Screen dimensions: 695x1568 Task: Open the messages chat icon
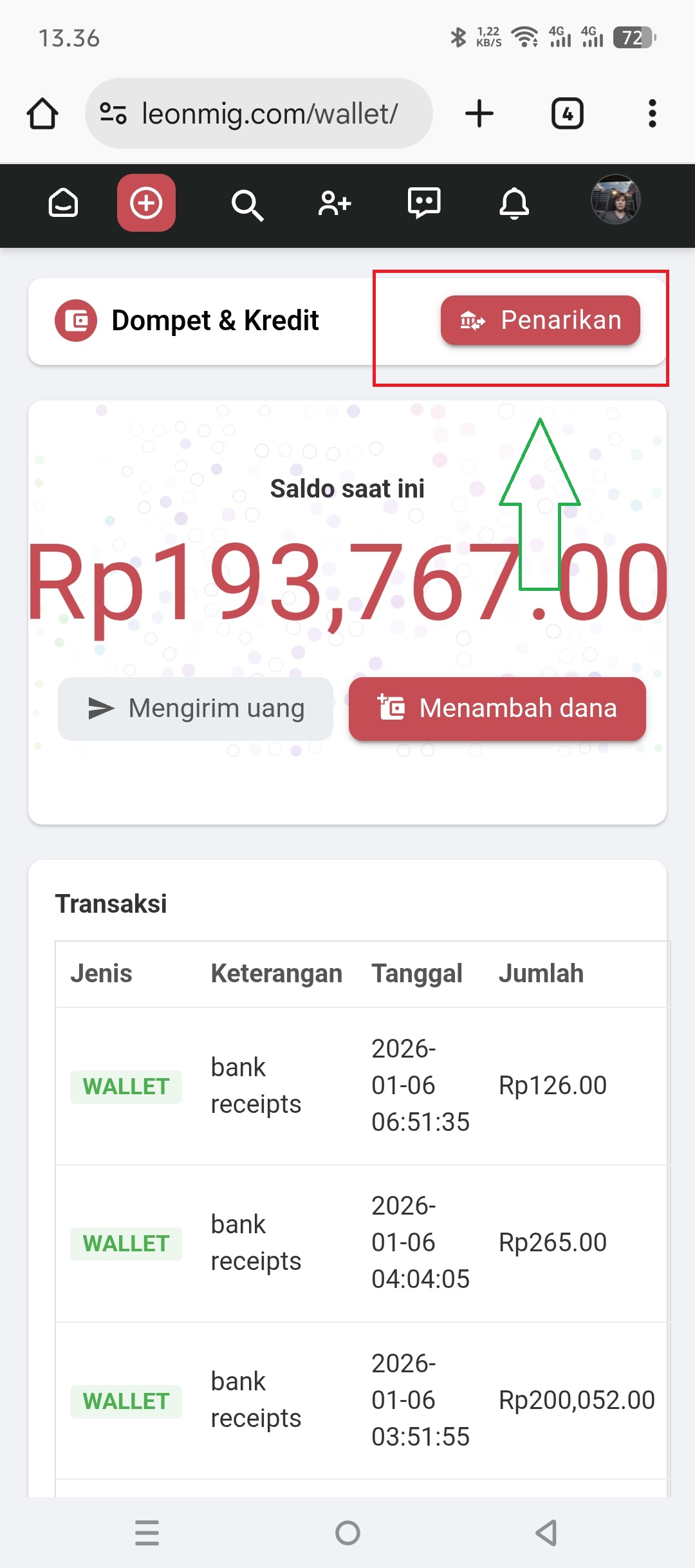point(424,204)
